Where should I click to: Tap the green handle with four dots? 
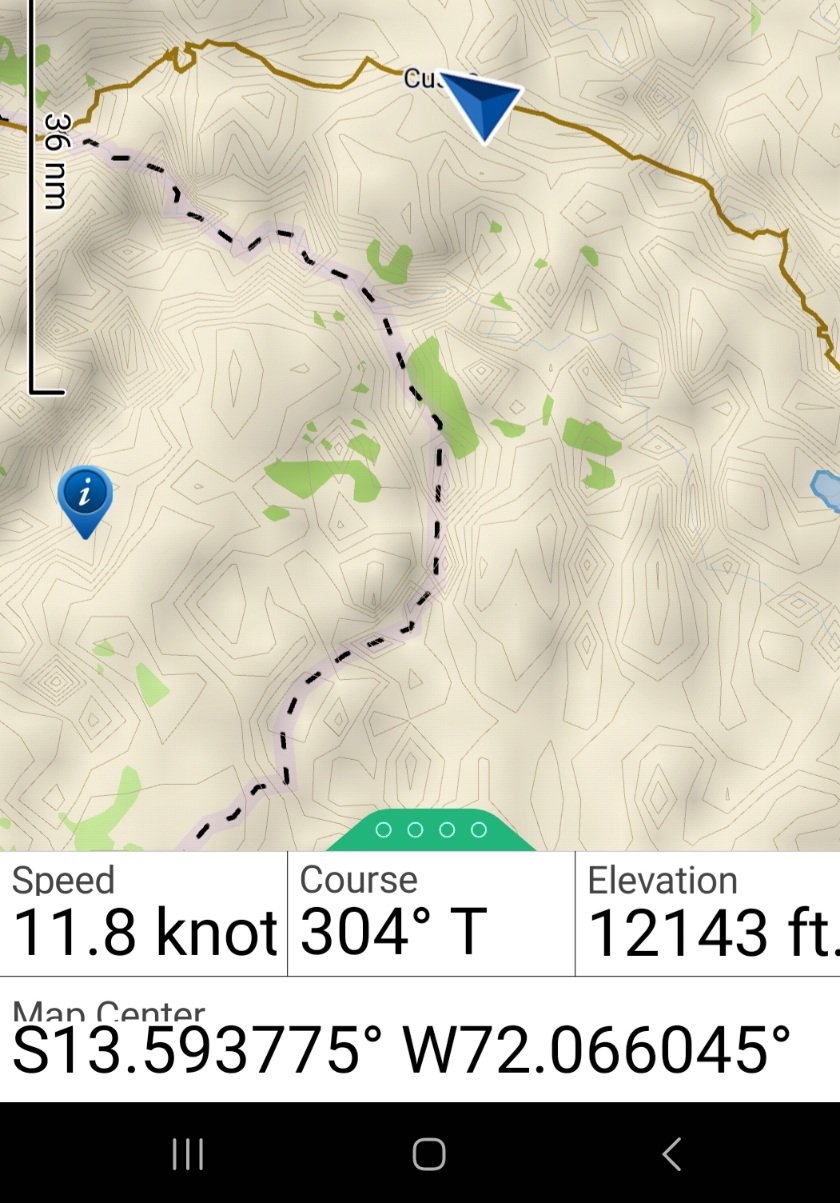[x=431, y=830]
